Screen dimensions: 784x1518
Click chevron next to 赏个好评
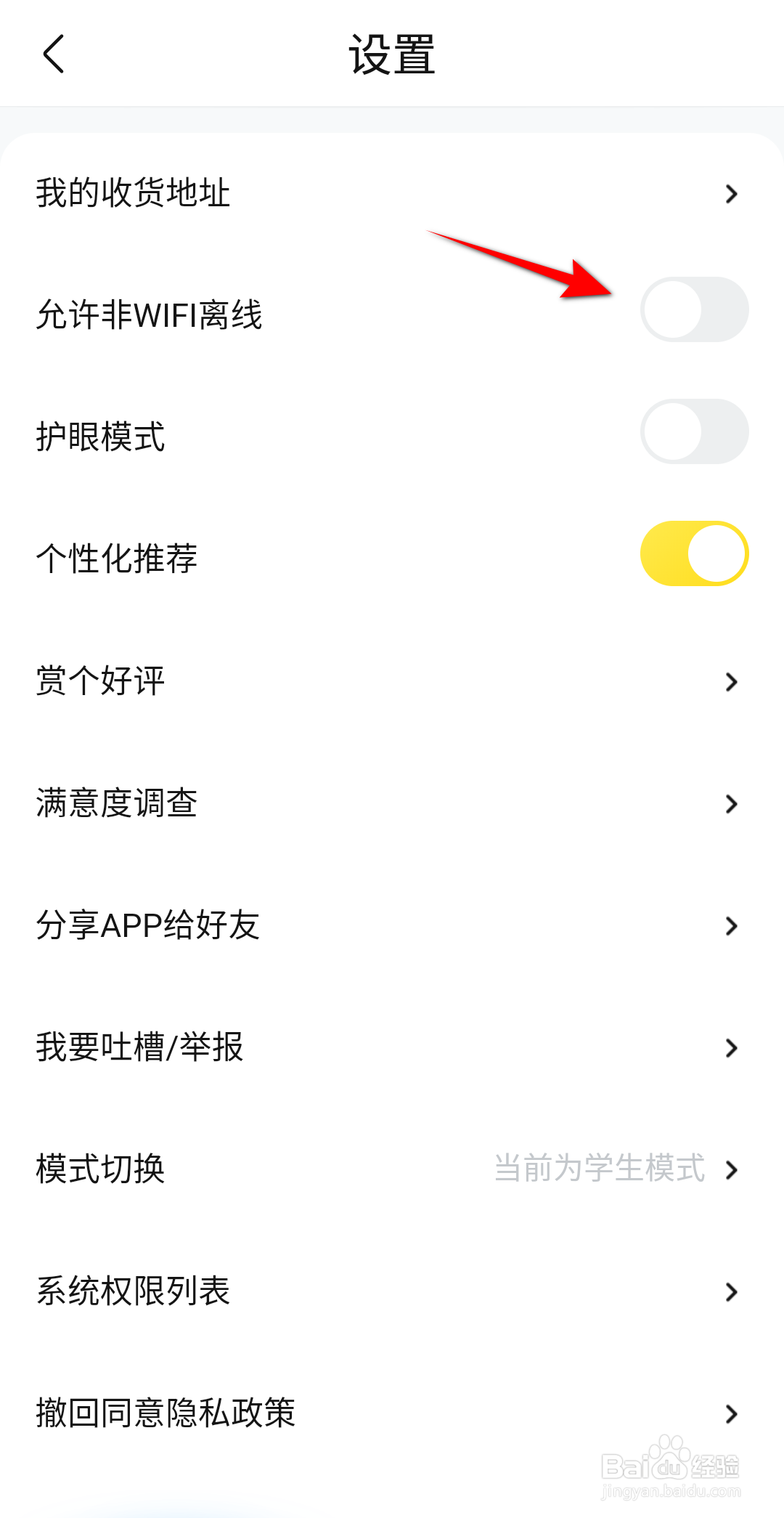point(732,681)
